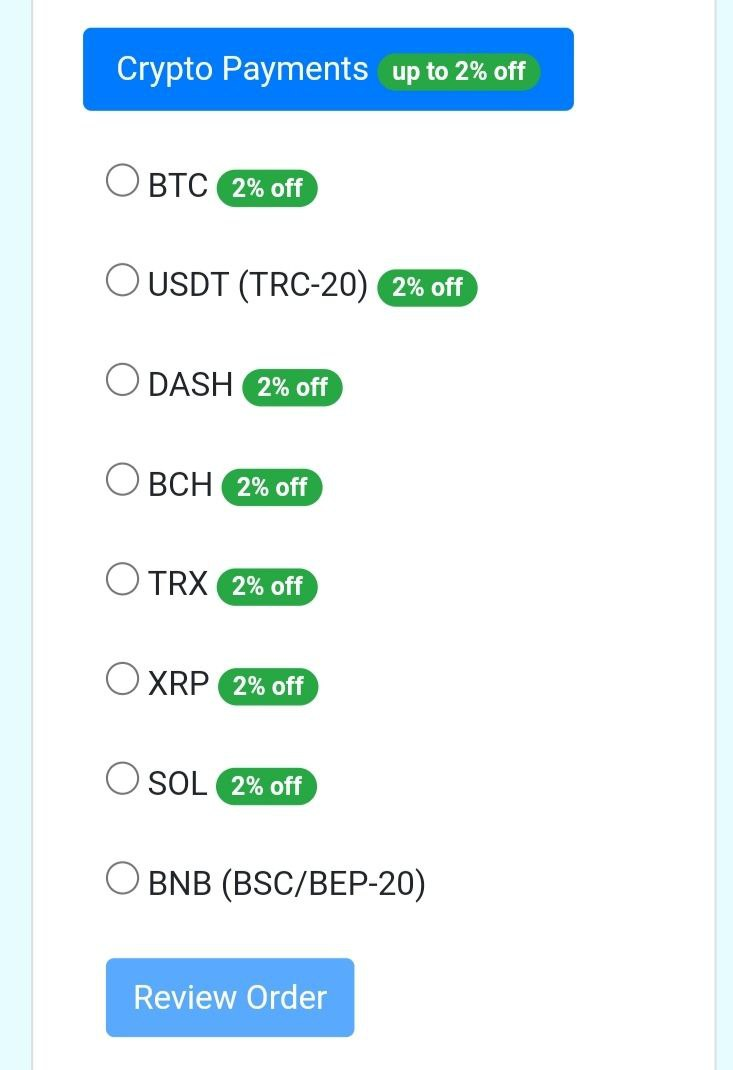This screenshot has height=1070, width=733.
Task: Select the TRX radio button
Action: pyautogui.click(x=122, y=578)
